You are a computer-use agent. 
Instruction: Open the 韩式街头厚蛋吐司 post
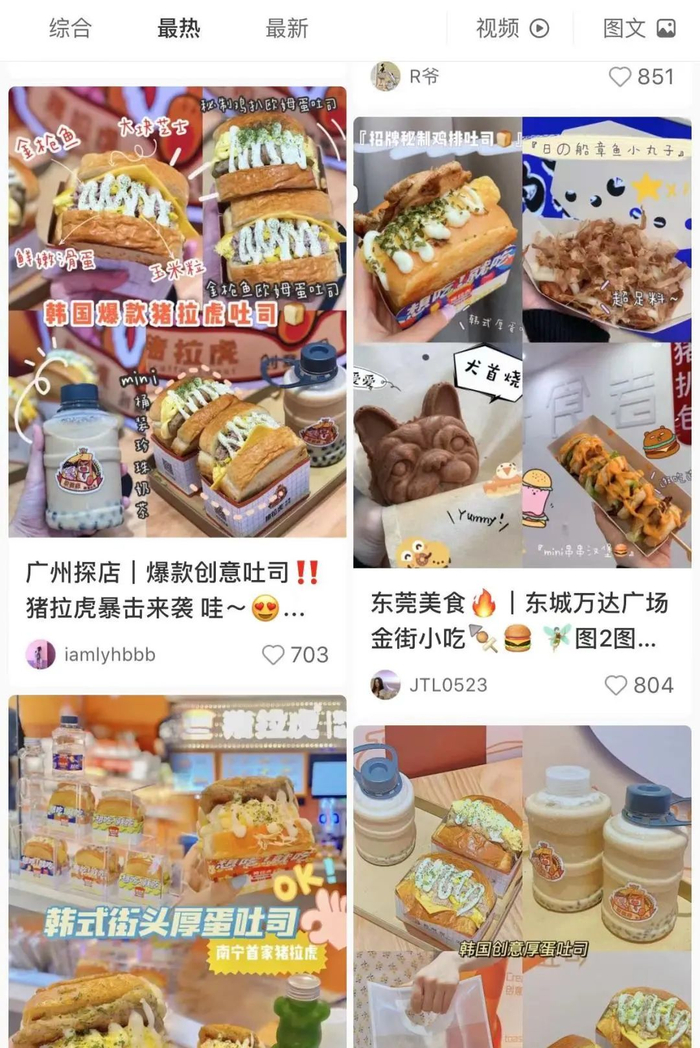click(178, 870)
